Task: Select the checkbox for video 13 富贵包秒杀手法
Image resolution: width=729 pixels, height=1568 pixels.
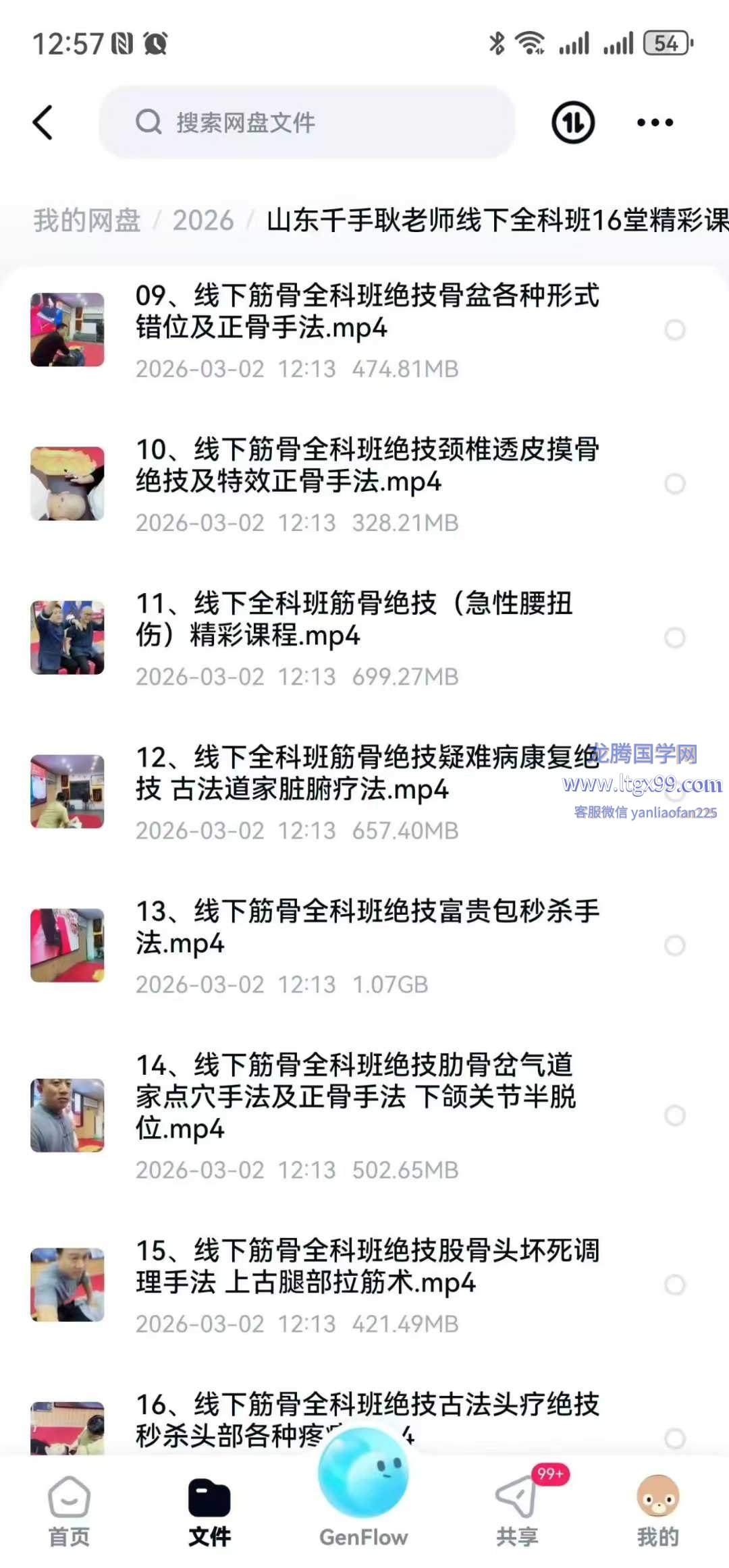Action: [674, 945]
